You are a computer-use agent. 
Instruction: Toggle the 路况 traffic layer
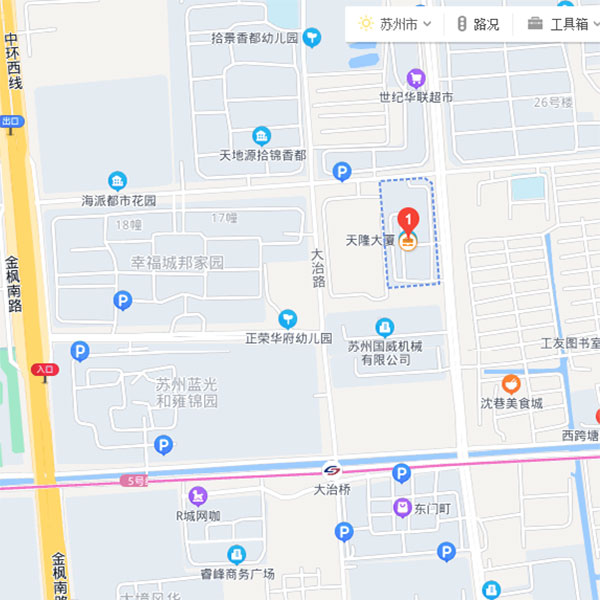(x=478, y=24)
